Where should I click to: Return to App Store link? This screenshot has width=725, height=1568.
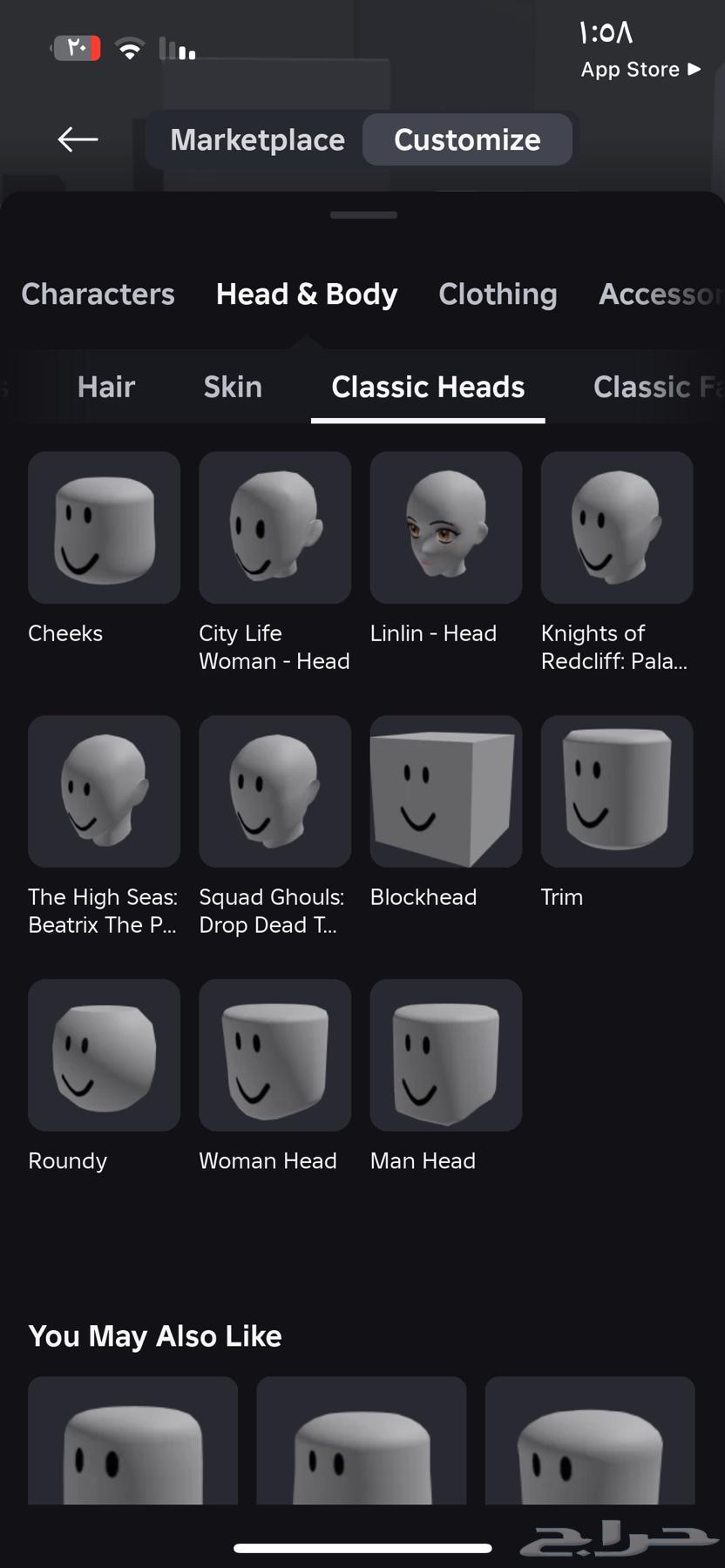tap(640, 70)
